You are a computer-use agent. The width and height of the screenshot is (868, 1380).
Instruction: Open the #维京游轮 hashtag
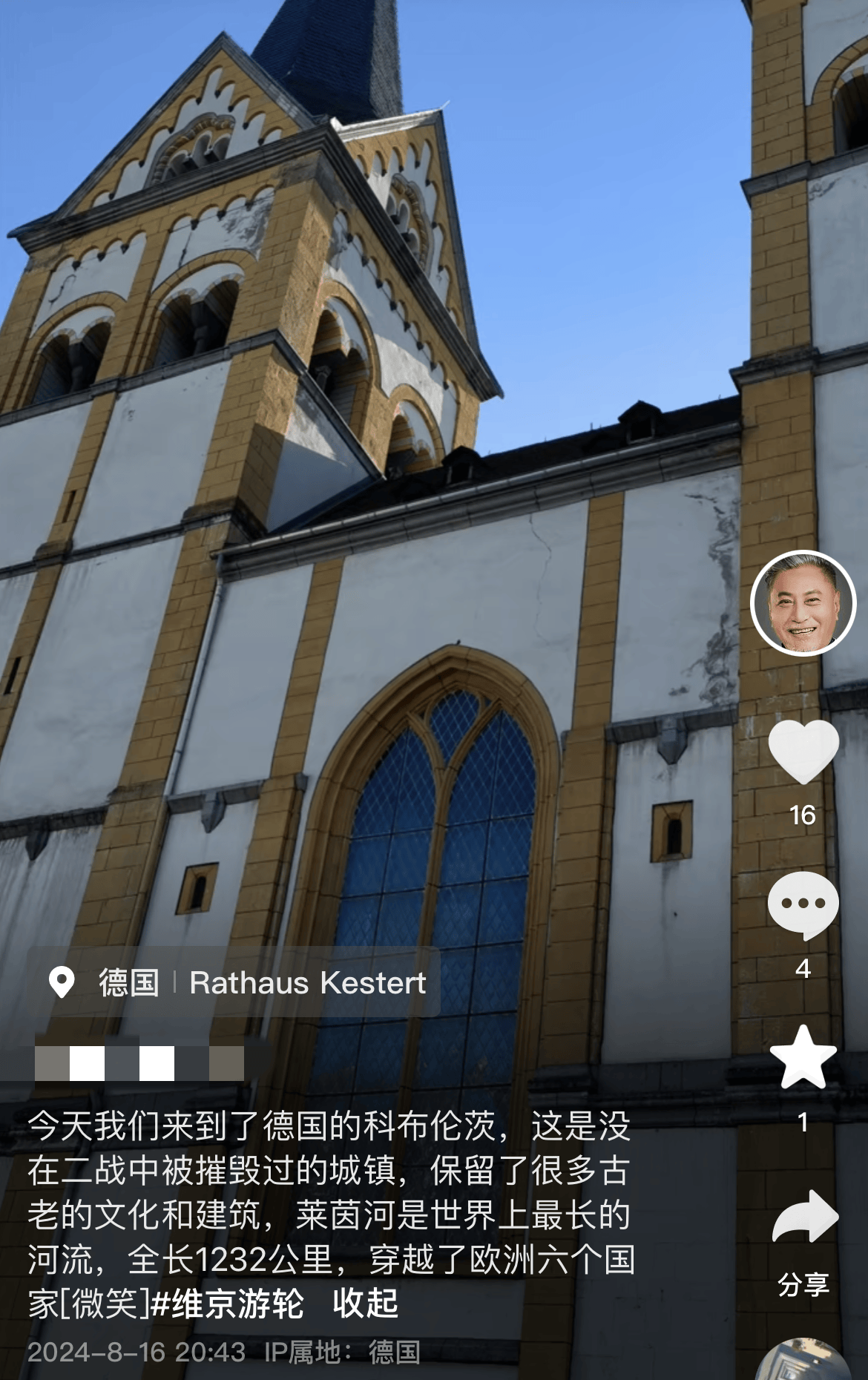click(227, 1303)
